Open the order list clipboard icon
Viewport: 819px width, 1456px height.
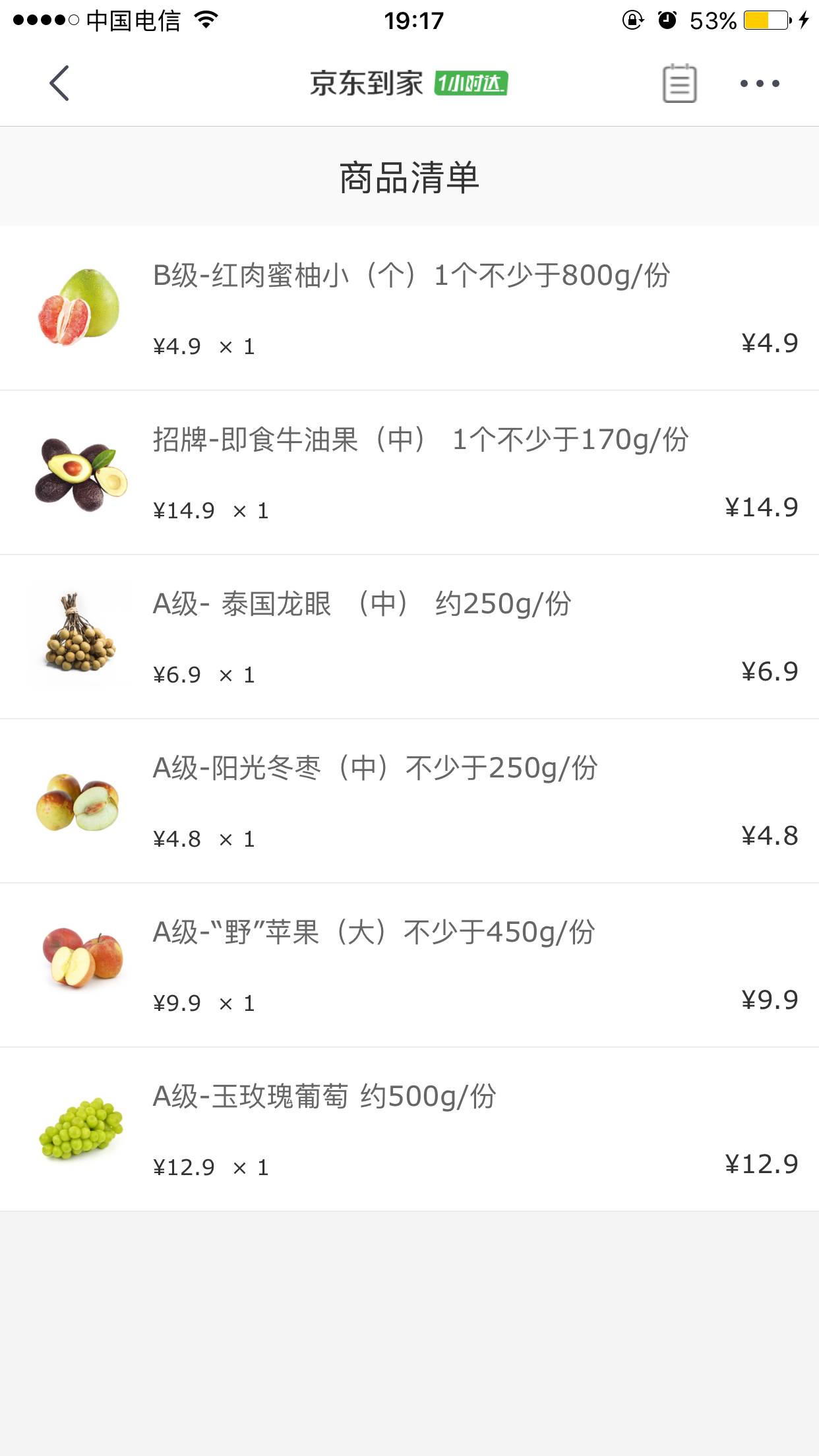[x=679, y=84]
